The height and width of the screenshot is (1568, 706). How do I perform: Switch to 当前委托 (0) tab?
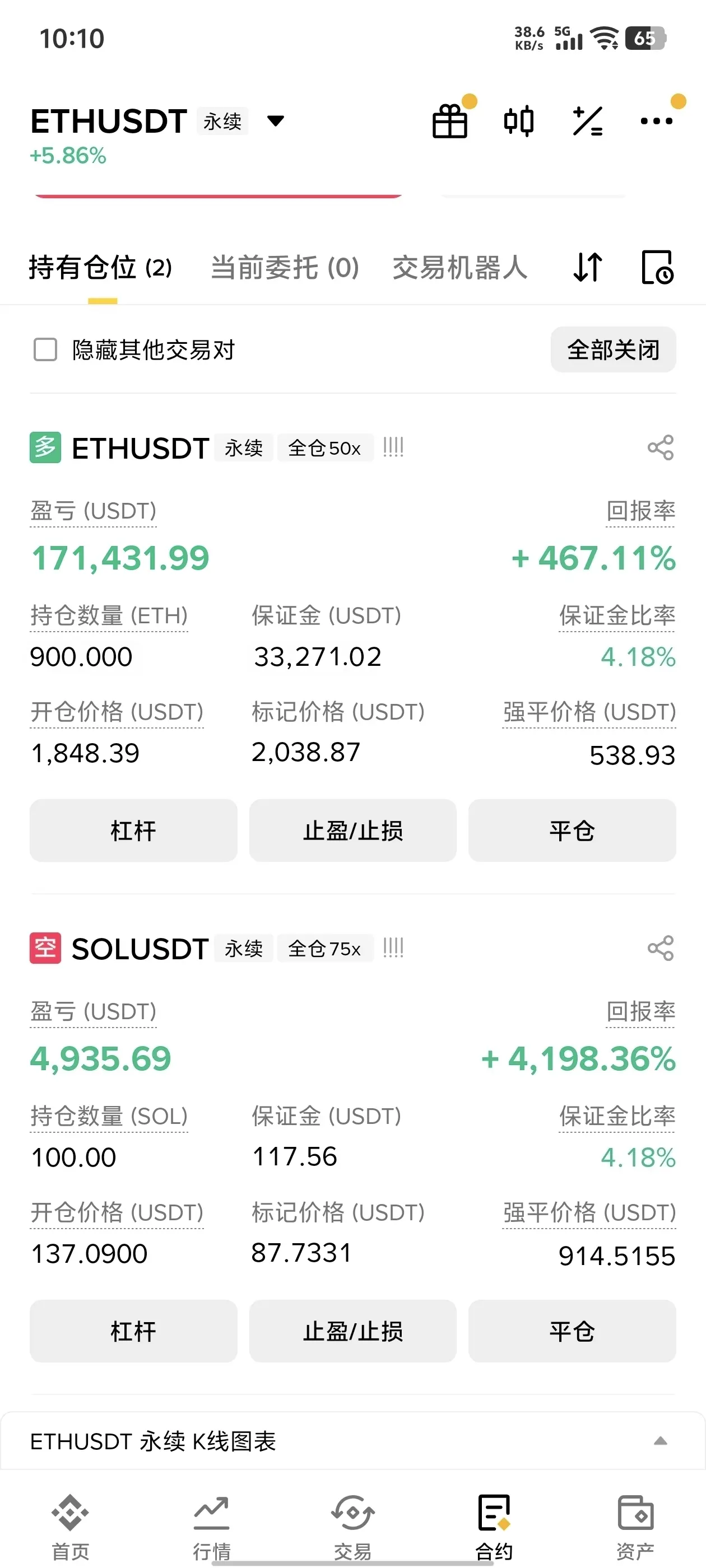coord(285,268)
